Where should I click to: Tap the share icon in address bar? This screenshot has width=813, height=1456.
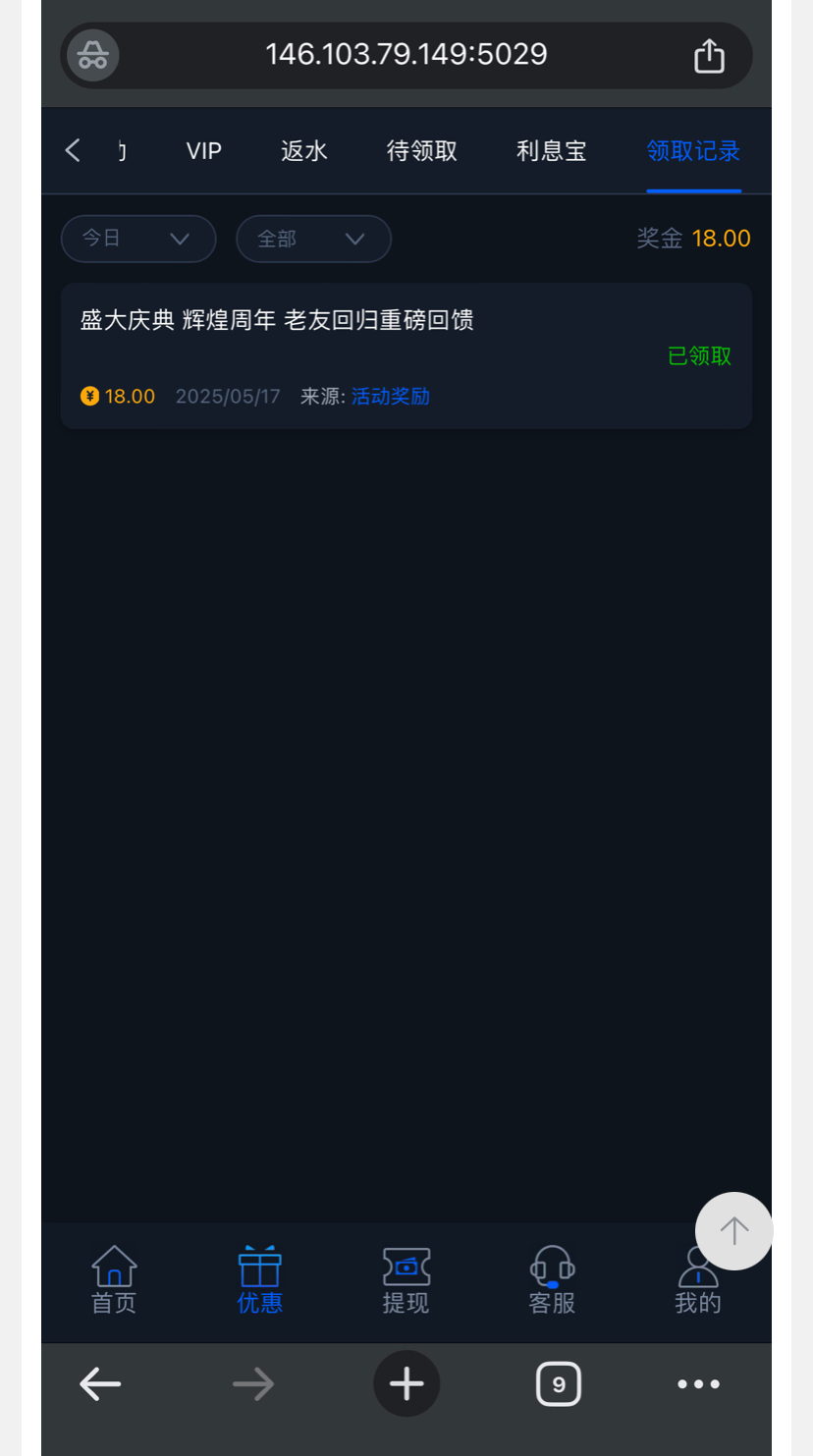click(709, 56)
